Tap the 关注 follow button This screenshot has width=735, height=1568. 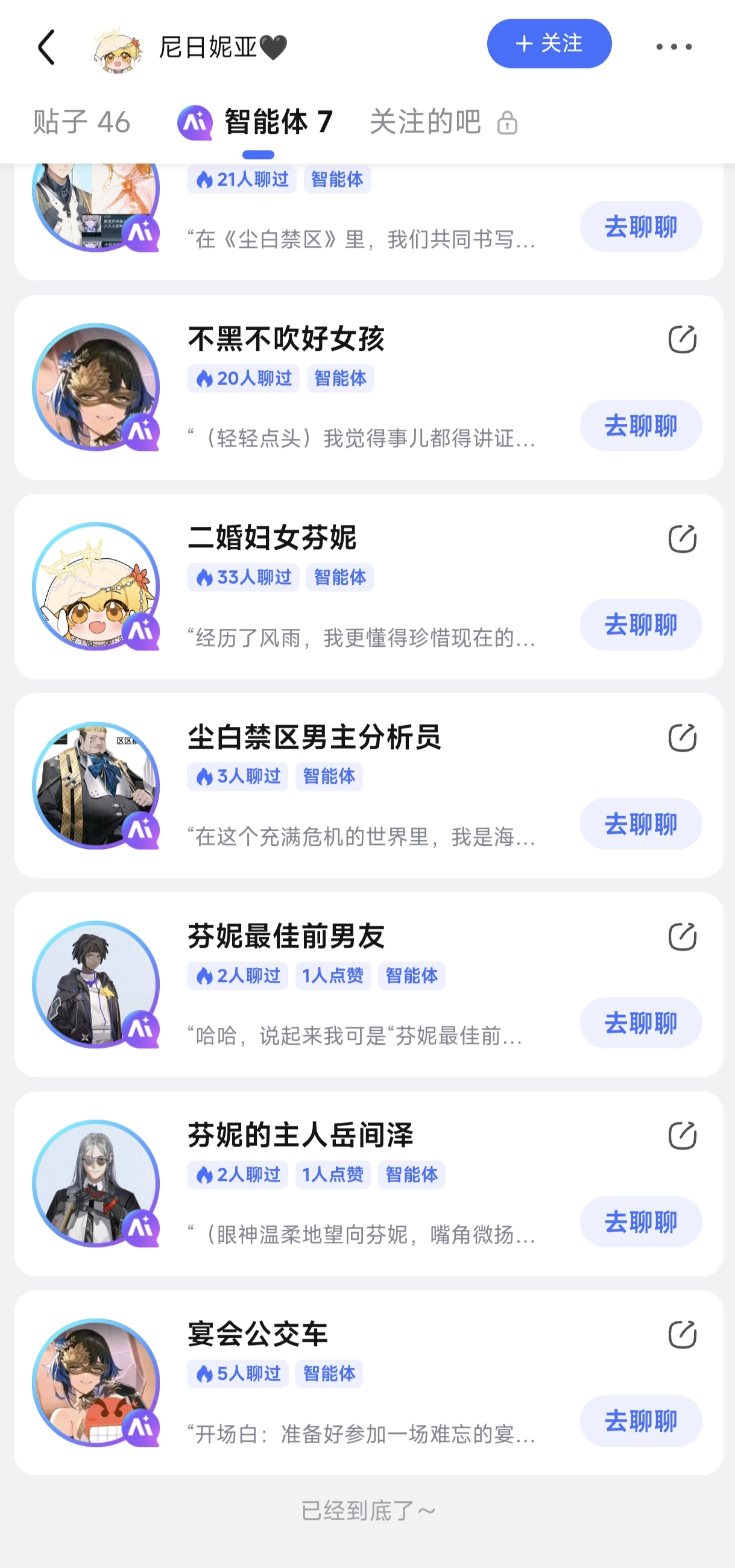(549, 44)
